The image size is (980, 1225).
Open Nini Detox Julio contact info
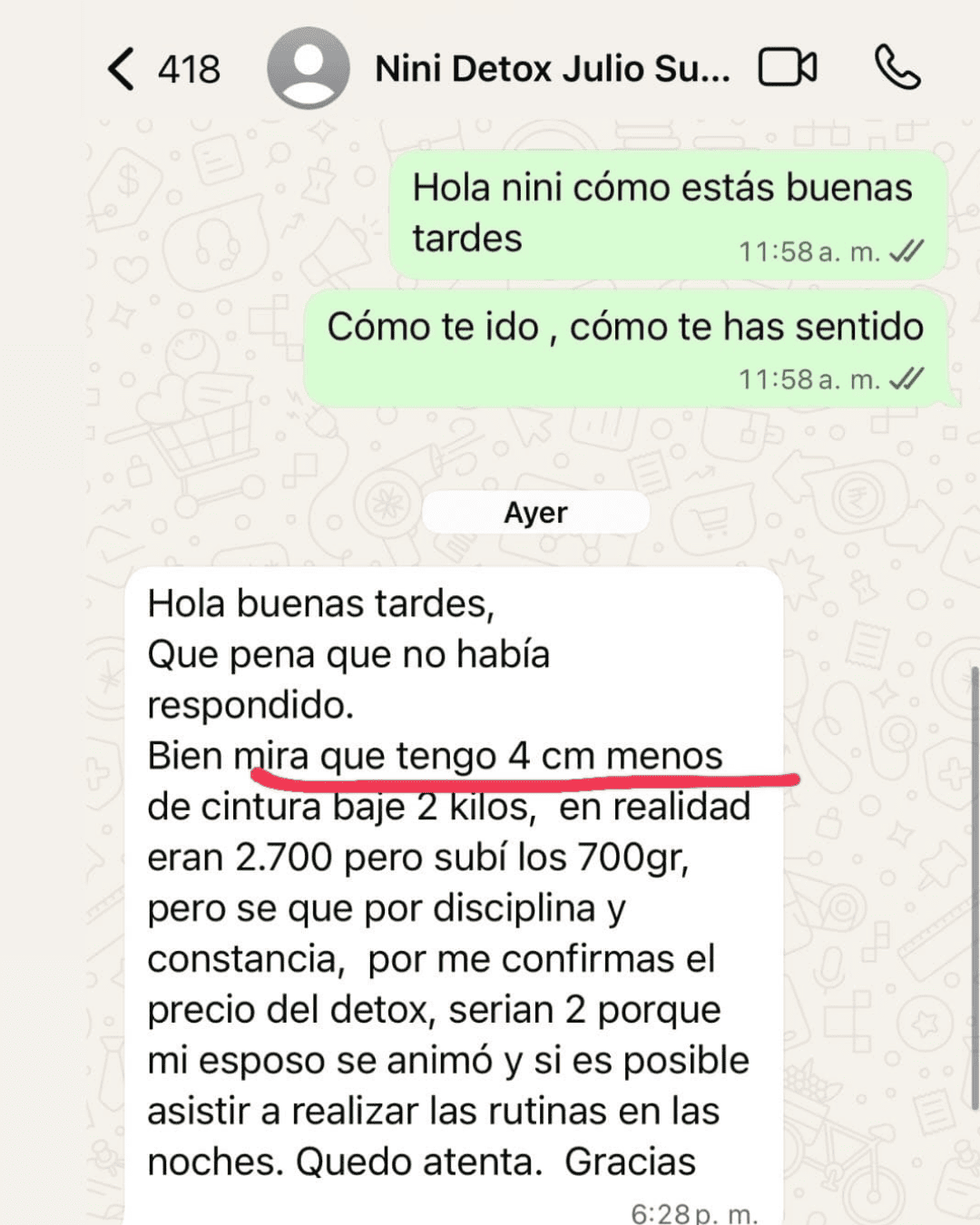pyautogui.click(x=552, y=69)
